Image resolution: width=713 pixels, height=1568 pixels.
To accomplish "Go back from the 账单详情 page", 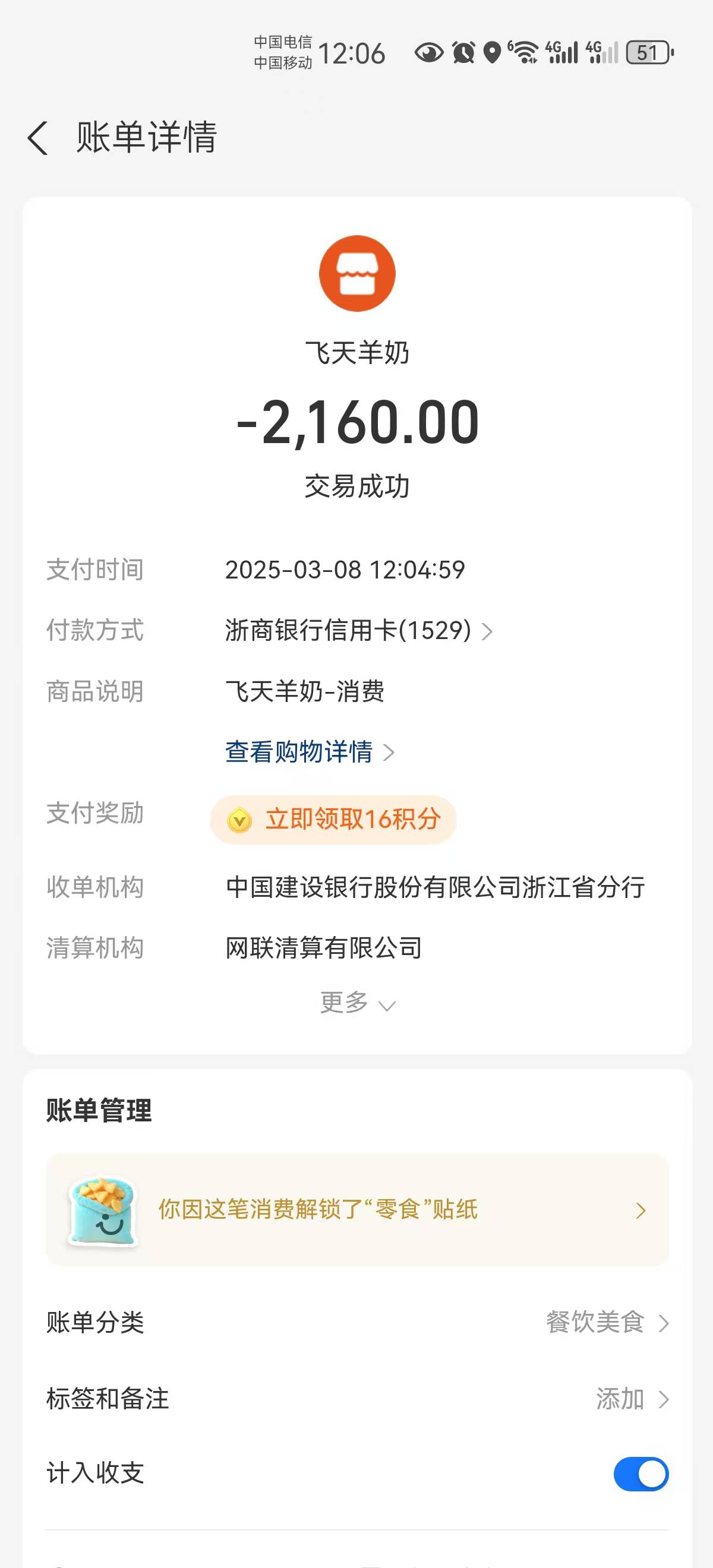I will point(38,138).
